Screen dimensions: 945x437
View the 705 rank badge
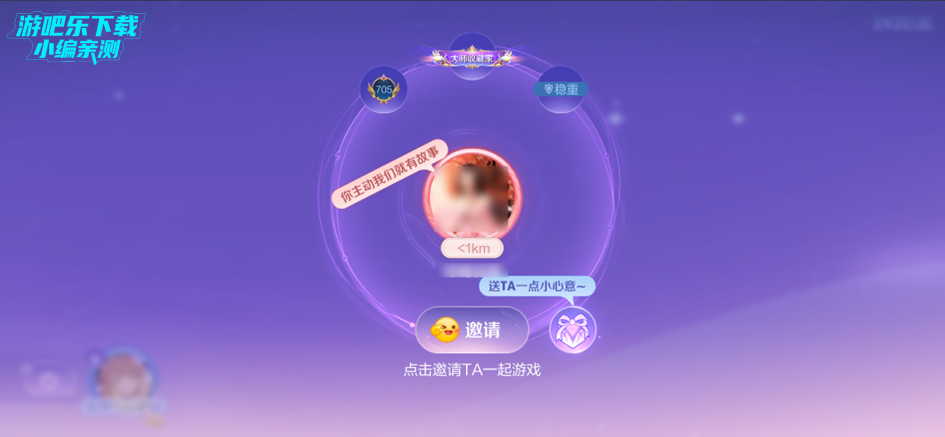pos(383,90)
